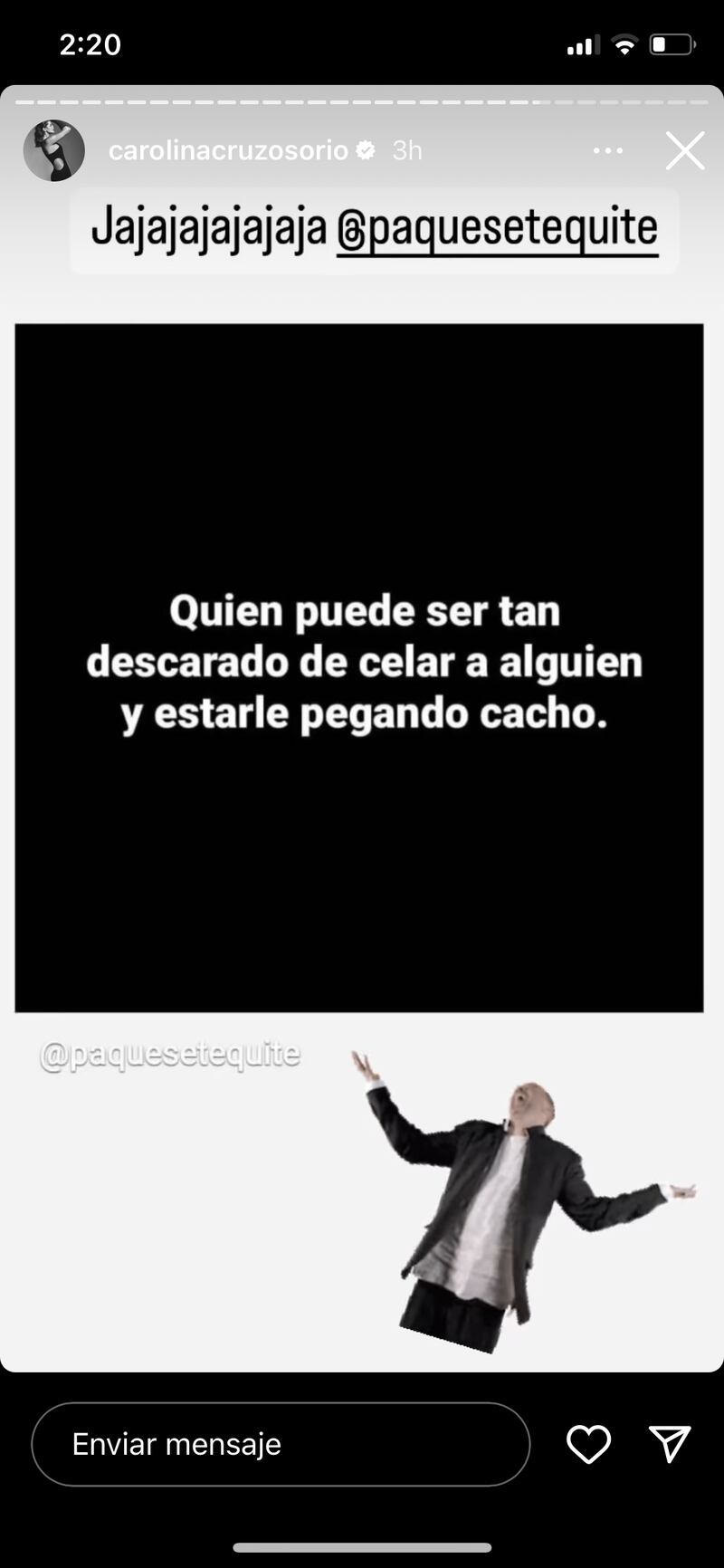724x1568 pixels.
Task: Open the carolinacruzosorio username
Action: pos(228,150)
